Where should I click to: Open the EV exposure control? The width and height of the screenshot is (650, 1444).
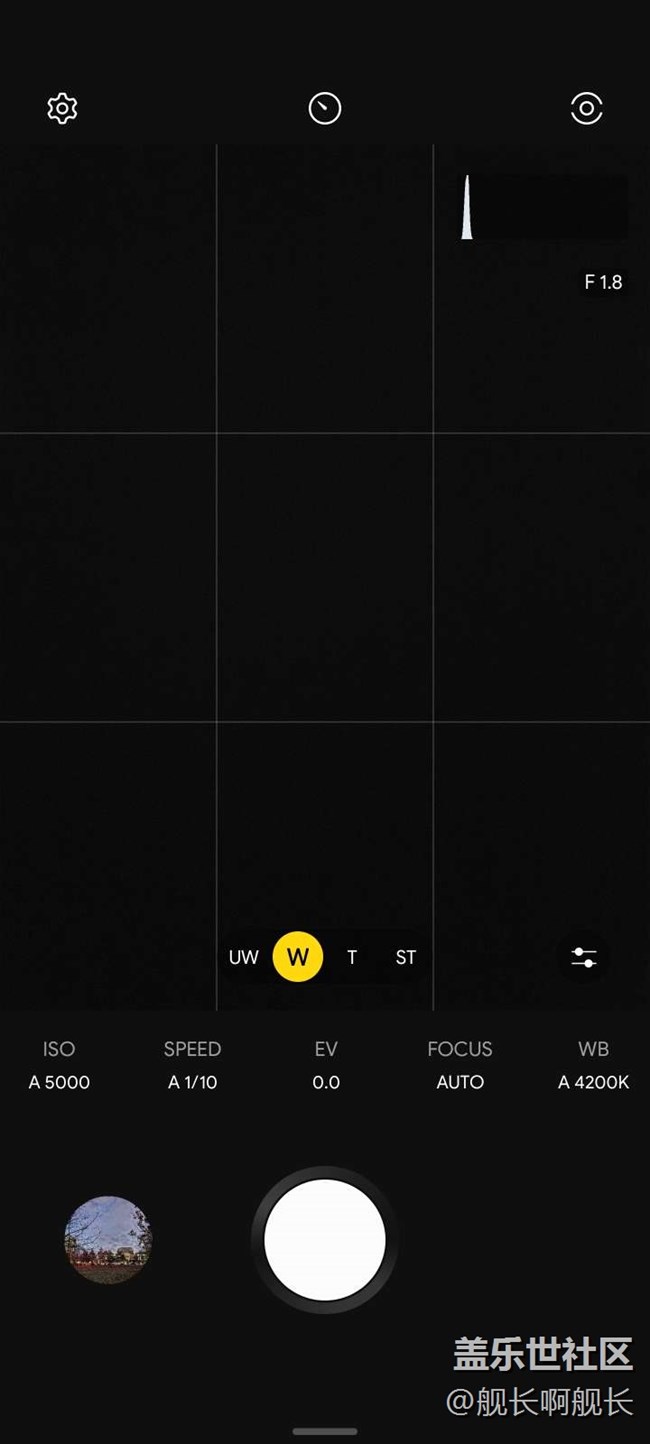click(x=326, y=1065)
